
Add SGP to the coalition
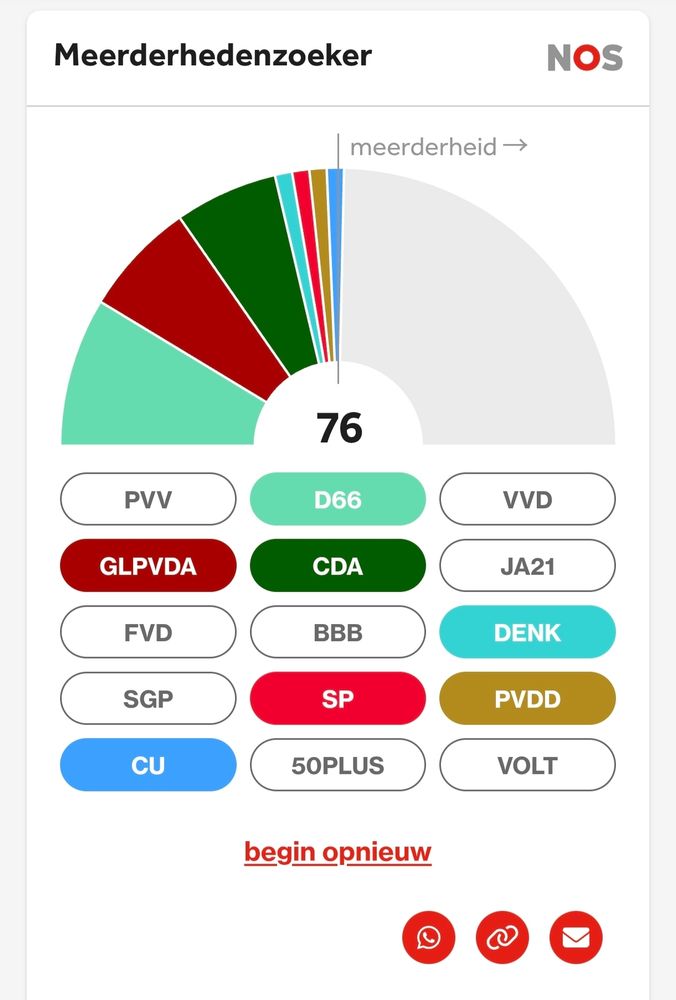(x=148, y=698)
